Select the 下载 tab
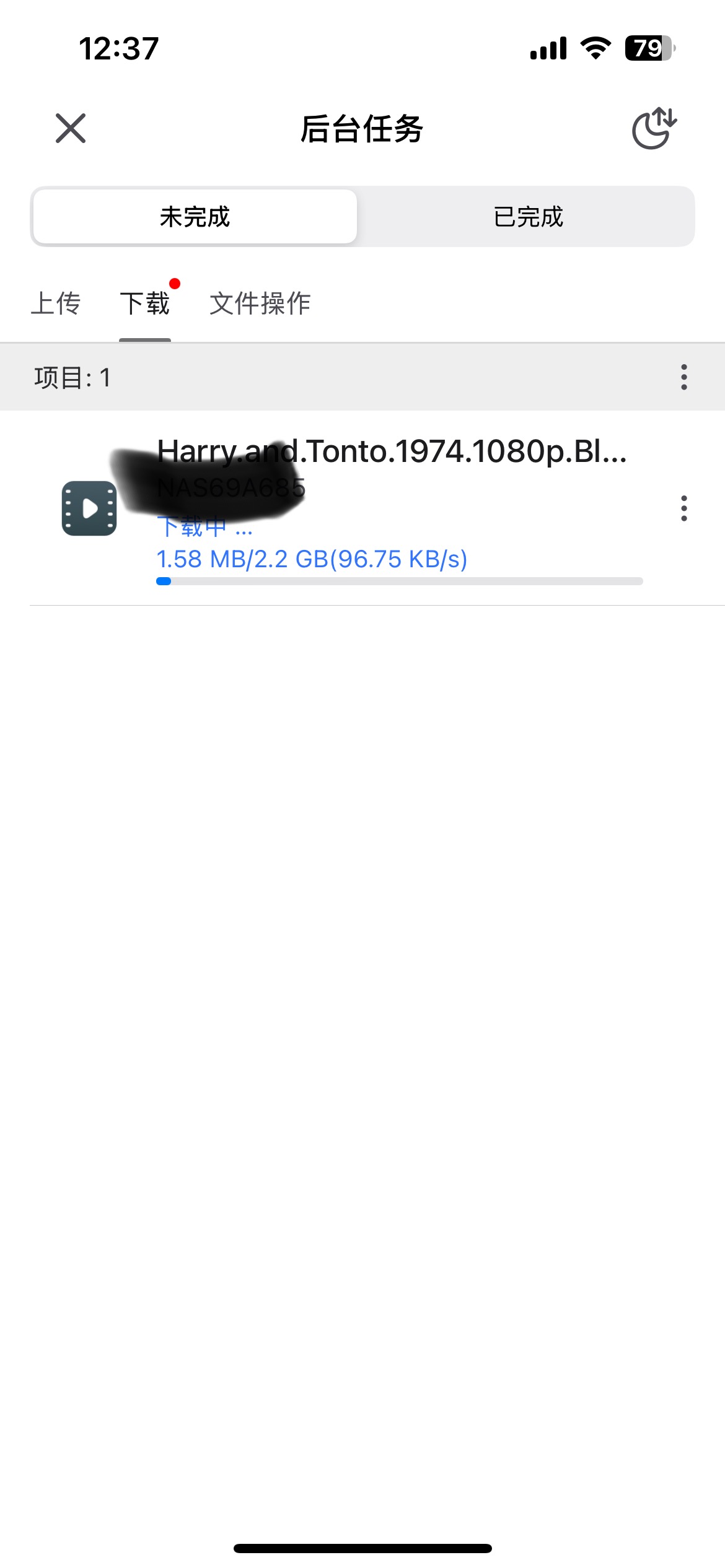The height and width of the screenshot is (1568, 725). coord(145,303)
